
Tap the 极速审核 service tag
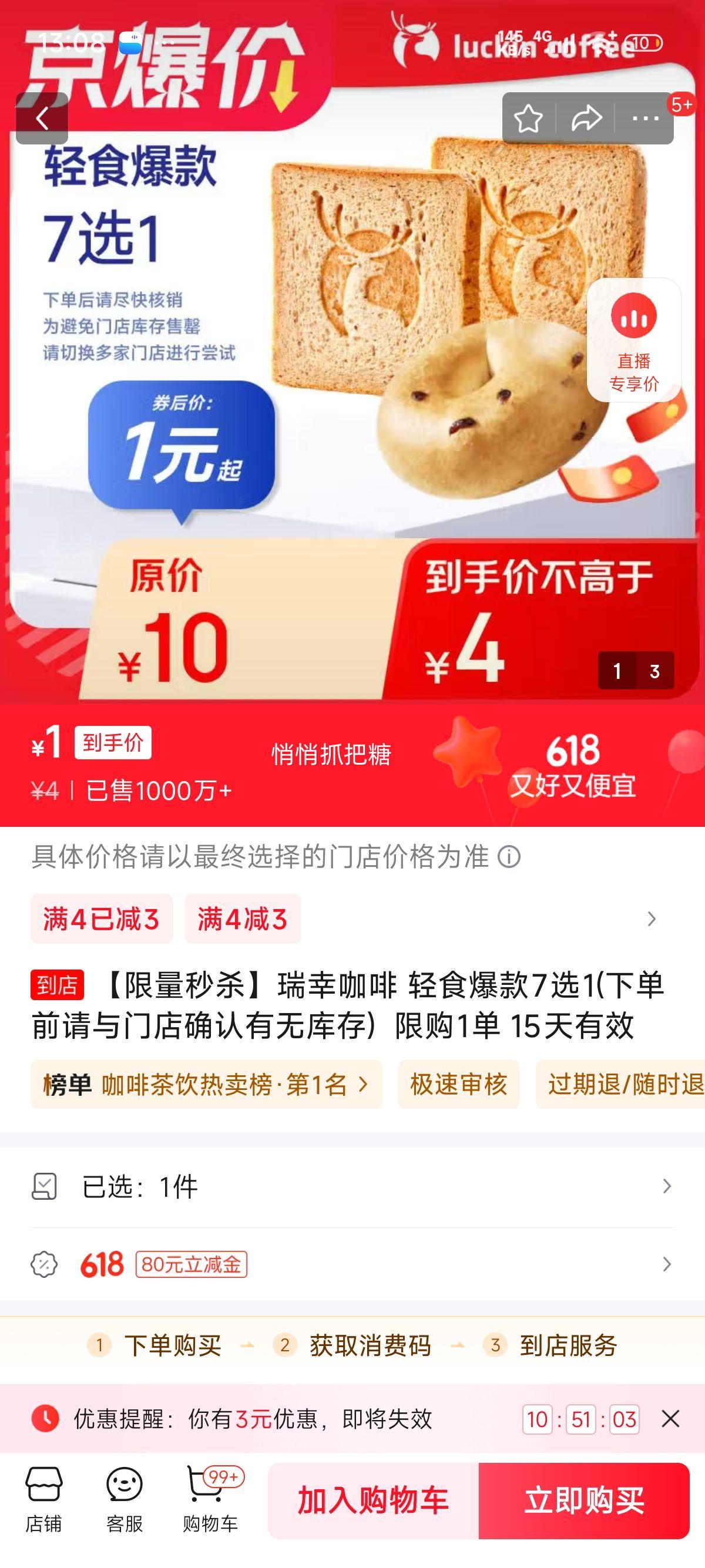pos(458,1084)
